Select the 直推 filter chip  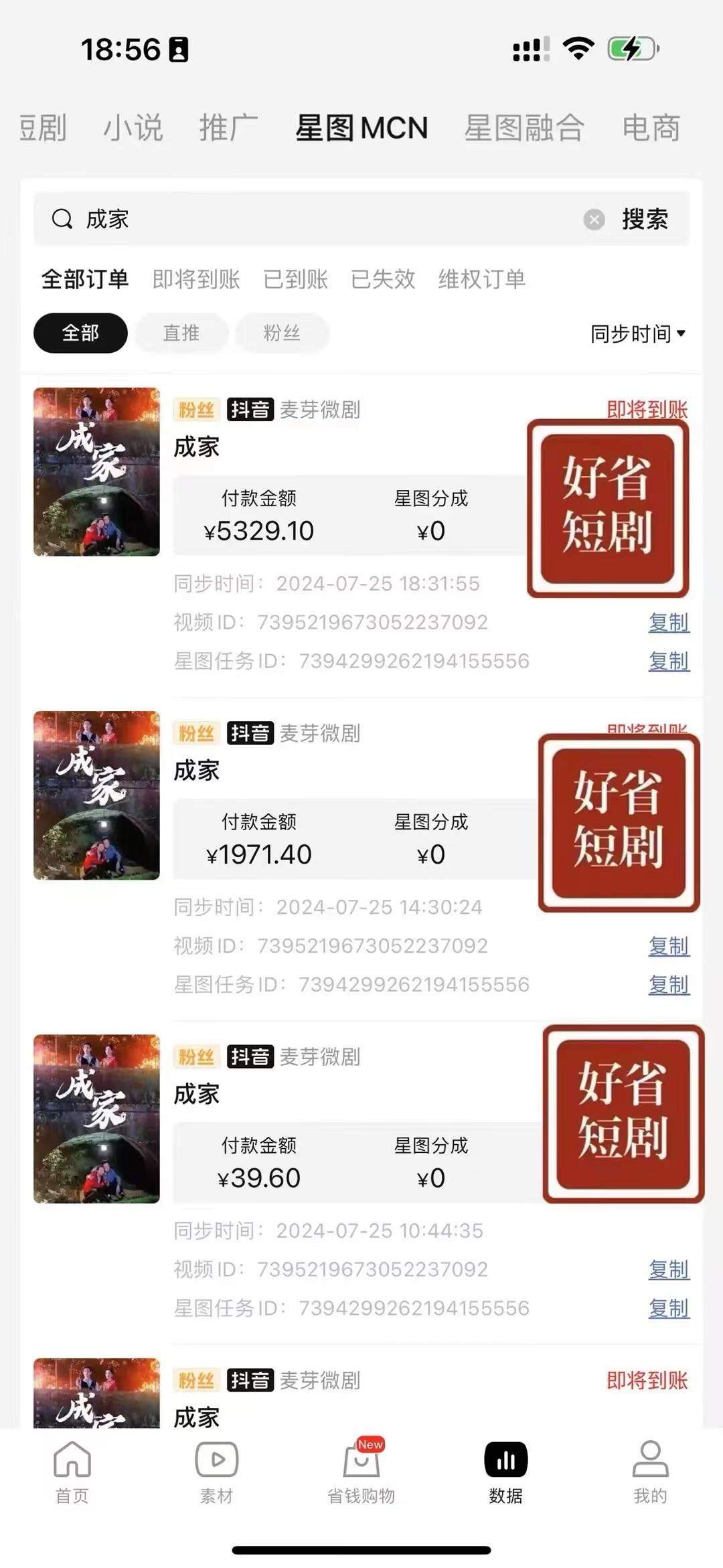coord(181,333)
